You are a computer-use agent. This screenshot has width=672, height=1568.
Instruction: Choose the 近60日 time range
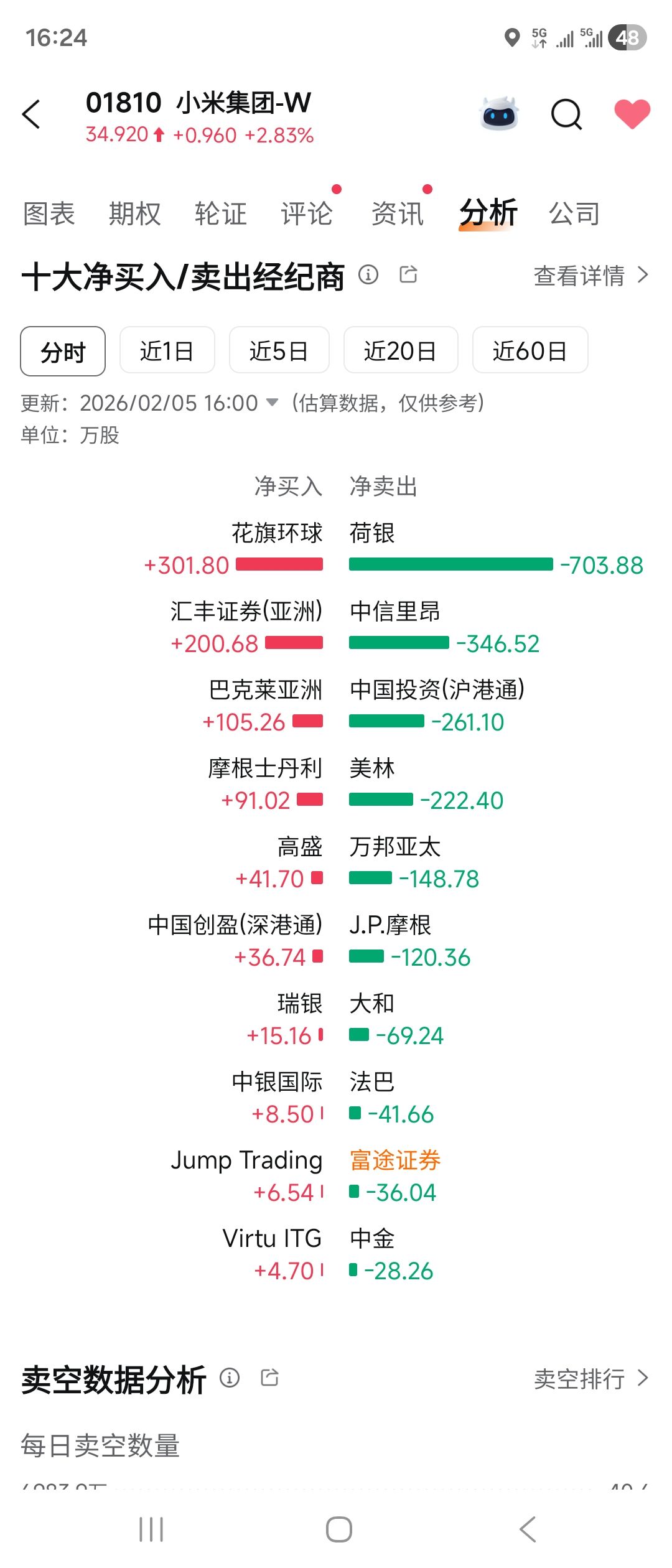pyautogui.click(x=530, y=351)
